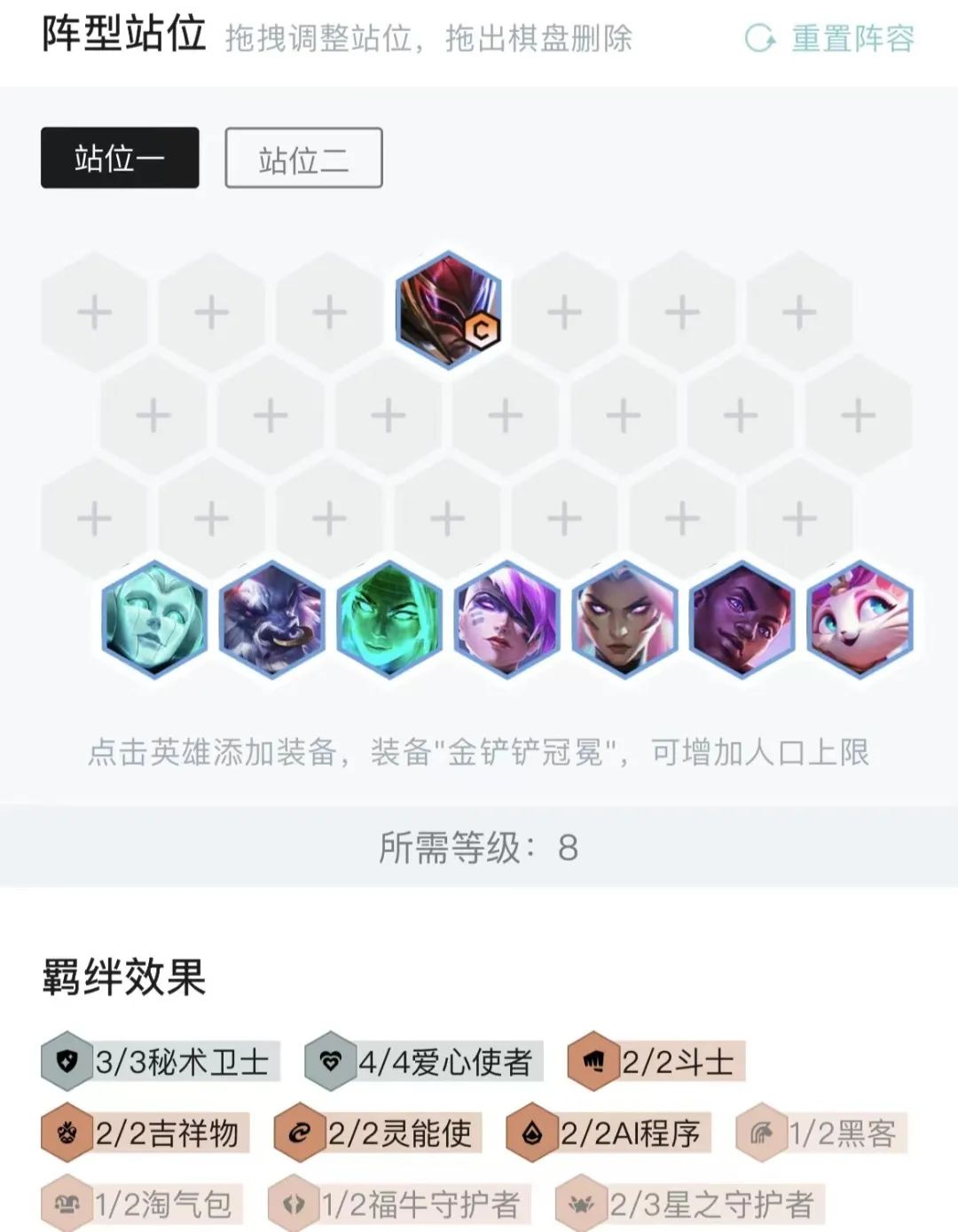This screenshot has height=1232, width=958.
Task: Select the dark horned beast hero
Action: pos(271,618)
